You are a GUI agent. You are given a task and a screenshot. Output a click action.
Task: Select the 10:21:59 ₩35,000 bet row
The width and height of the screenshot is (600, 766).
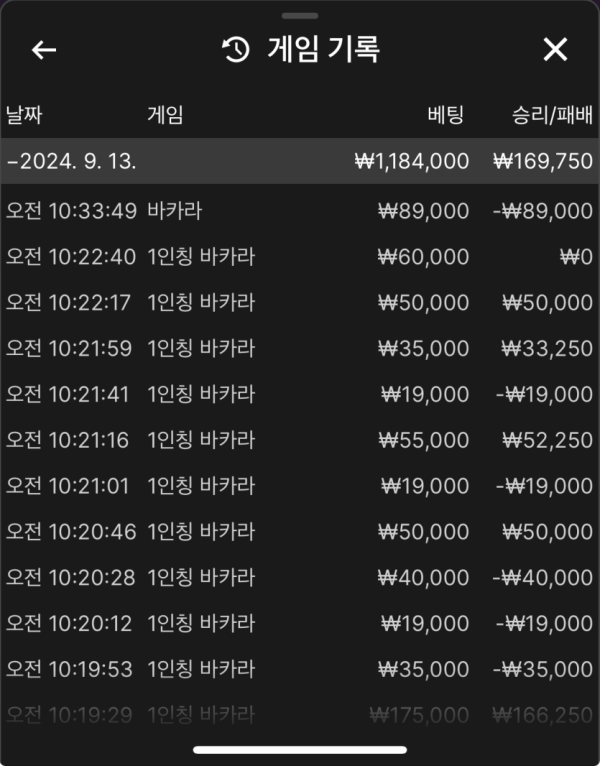coord(300,349)
